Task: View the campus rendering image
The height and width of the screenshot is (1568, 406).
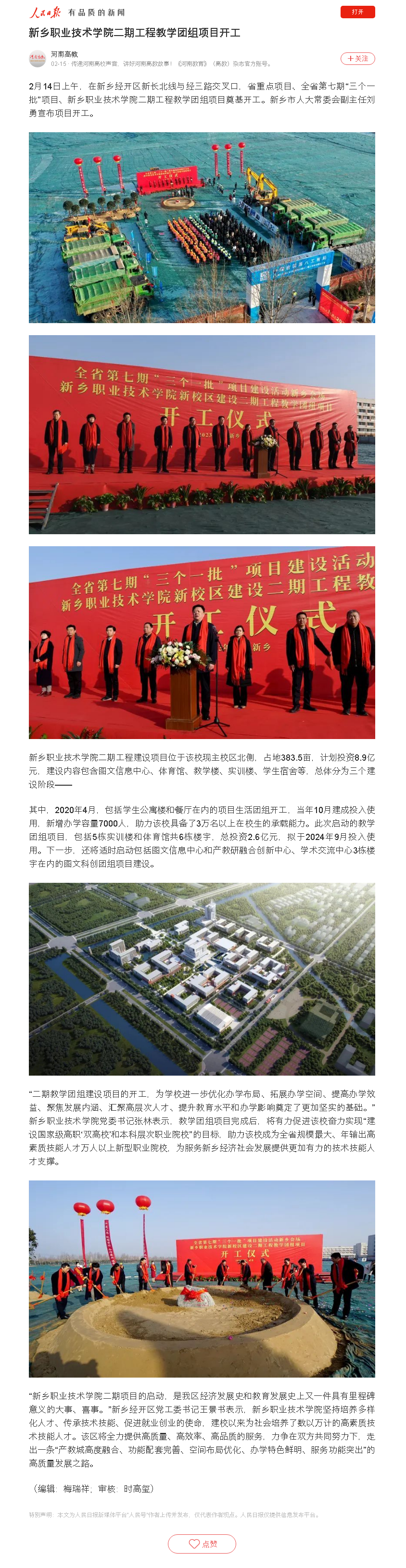Action: point(202,979)
